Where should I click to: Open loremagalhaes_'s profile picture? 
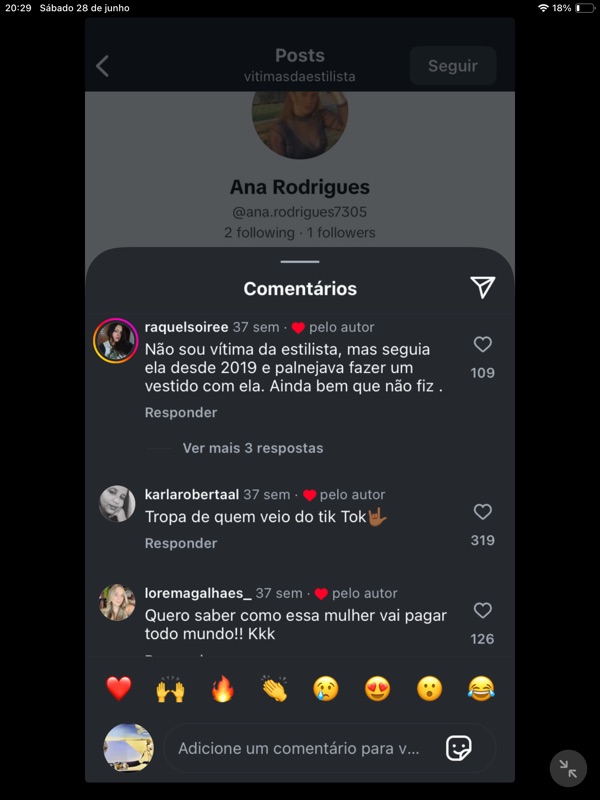pyautogui.click(x=116, y=602)
